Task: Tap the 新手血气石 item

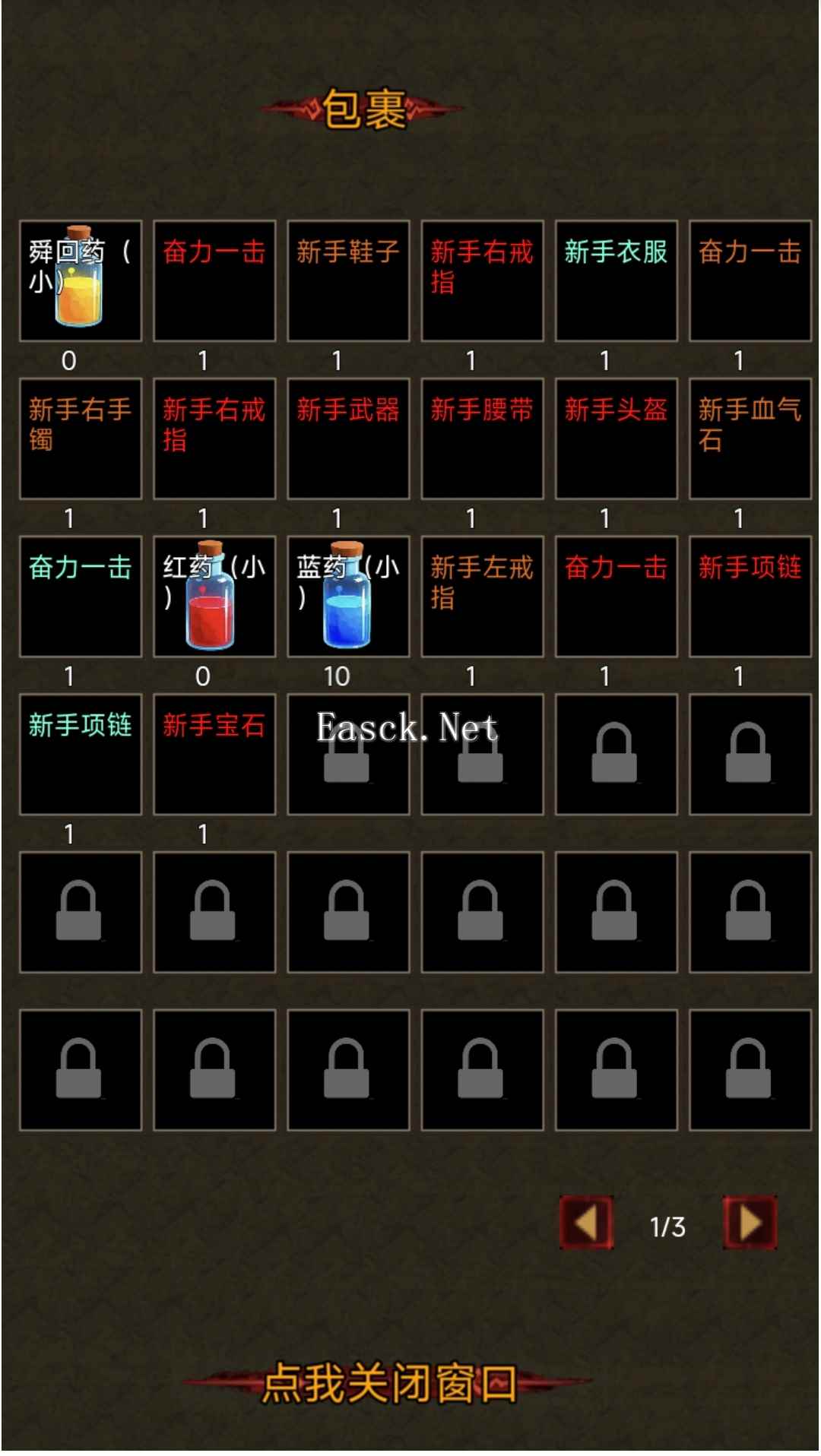Action: [x=750, y=438]
